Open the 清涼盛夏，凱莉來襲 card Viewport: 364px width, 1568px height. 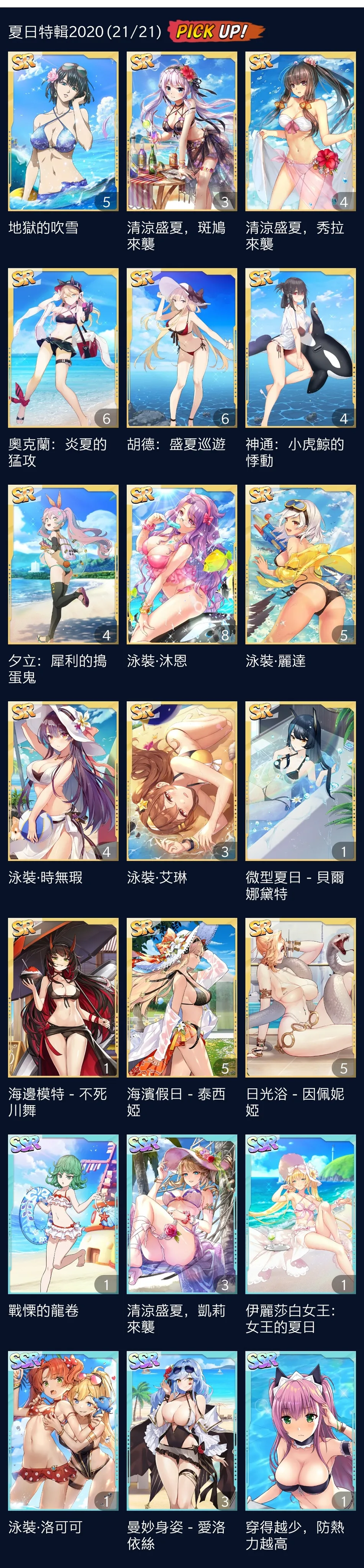click(x=182, y=1214)
